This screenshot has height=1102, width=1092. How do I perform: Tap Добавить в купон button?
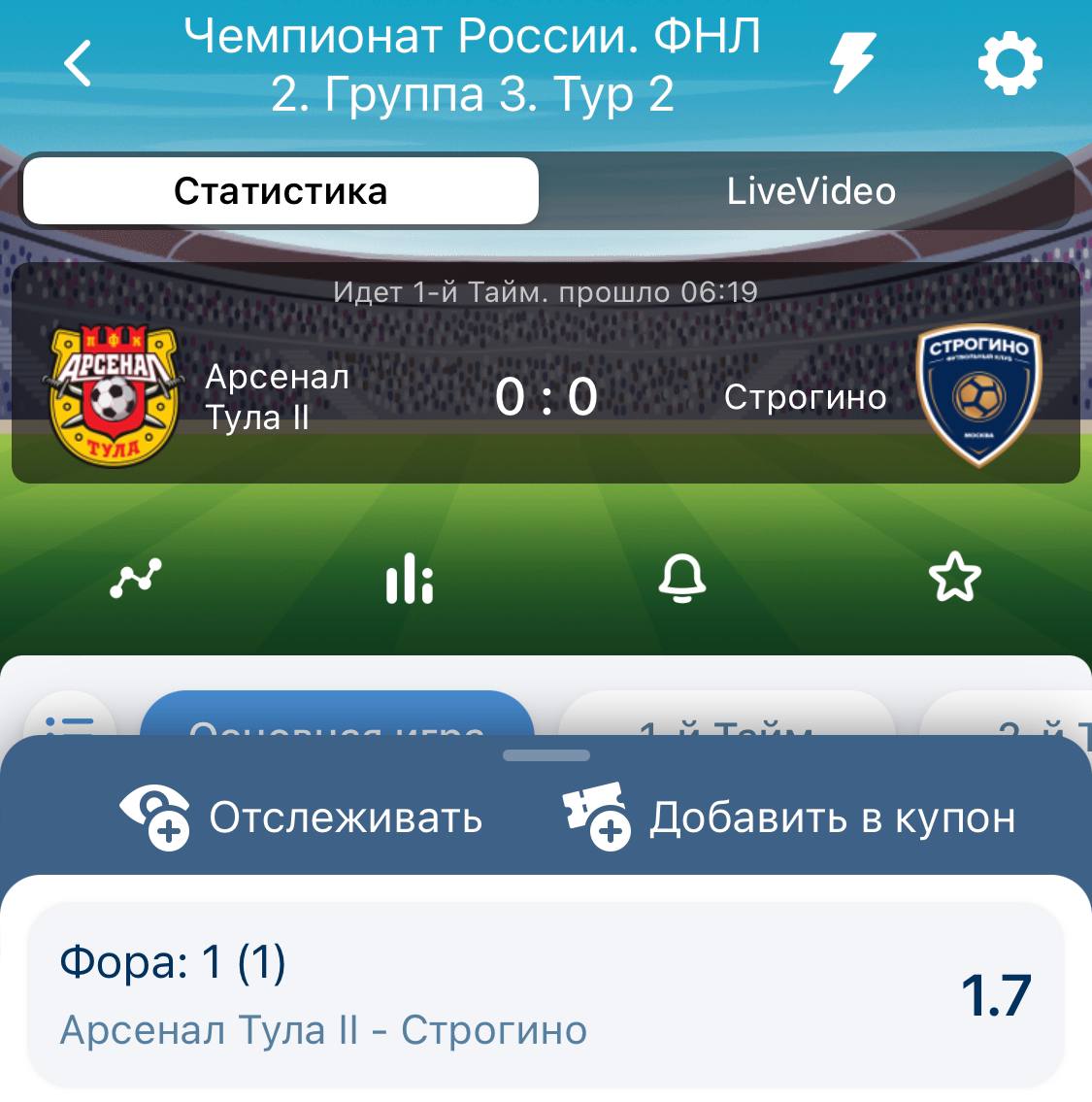pos(788,818)
